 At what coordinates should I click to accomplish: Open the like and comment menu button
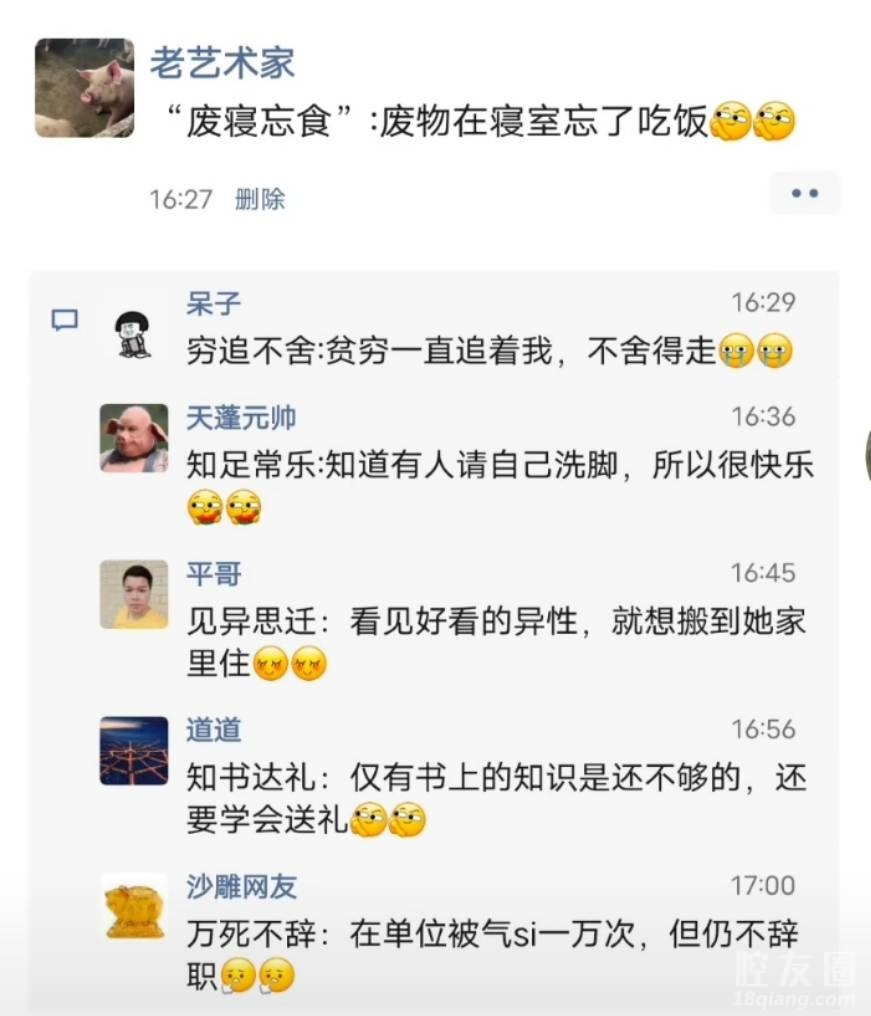[x=804, y=194]
